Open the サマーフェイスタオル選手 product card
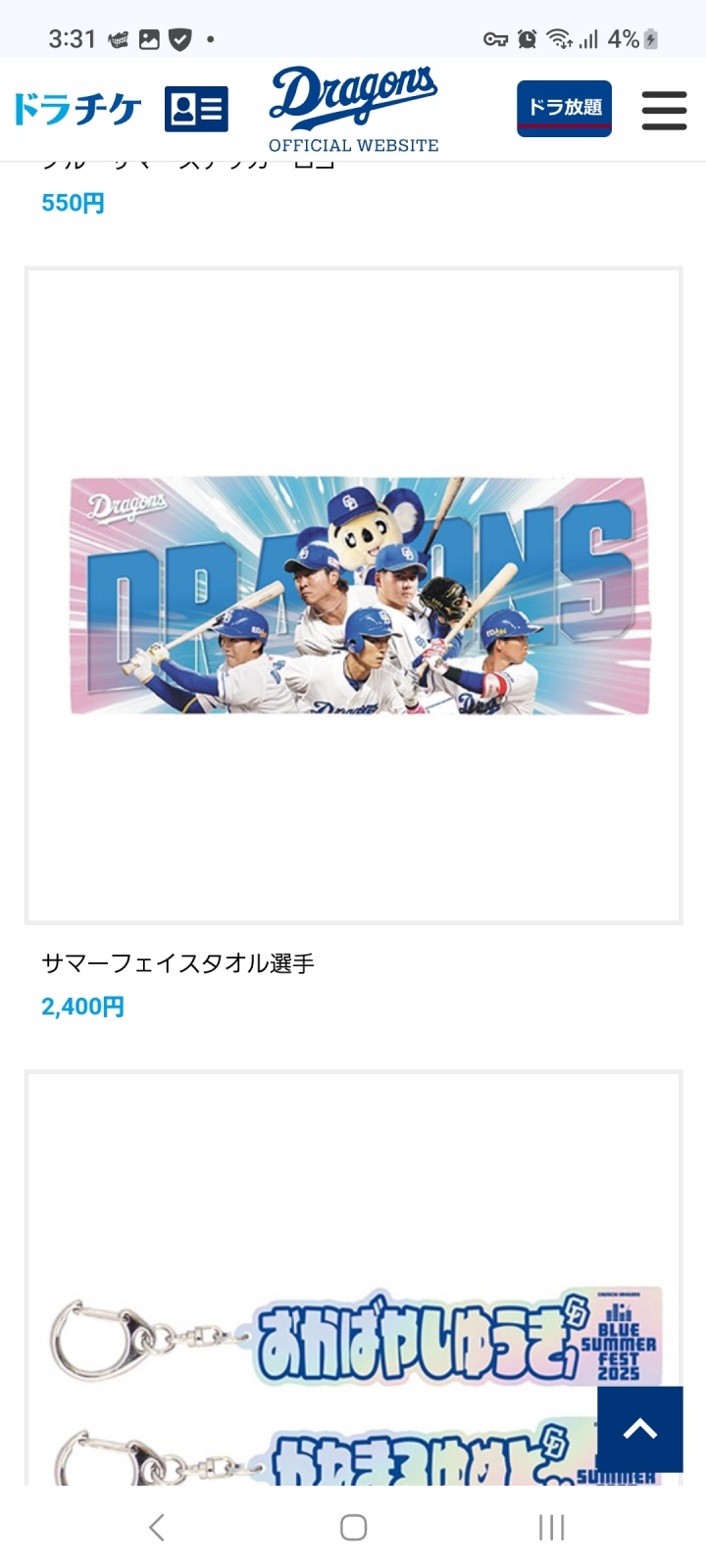The image size is (706, 1568). click(353, 645)
